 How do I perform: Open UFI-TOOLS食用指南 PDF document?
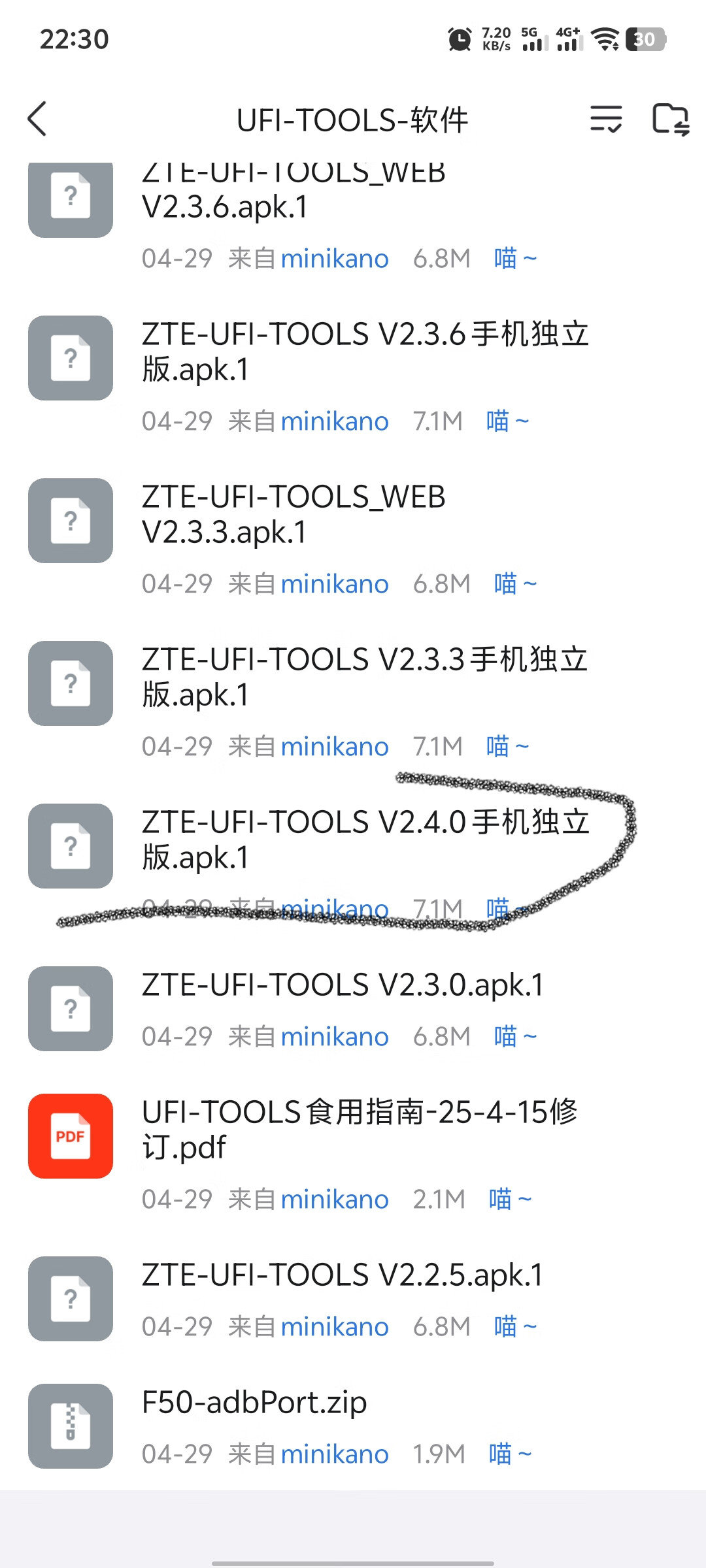click(x=360, y=1129)
